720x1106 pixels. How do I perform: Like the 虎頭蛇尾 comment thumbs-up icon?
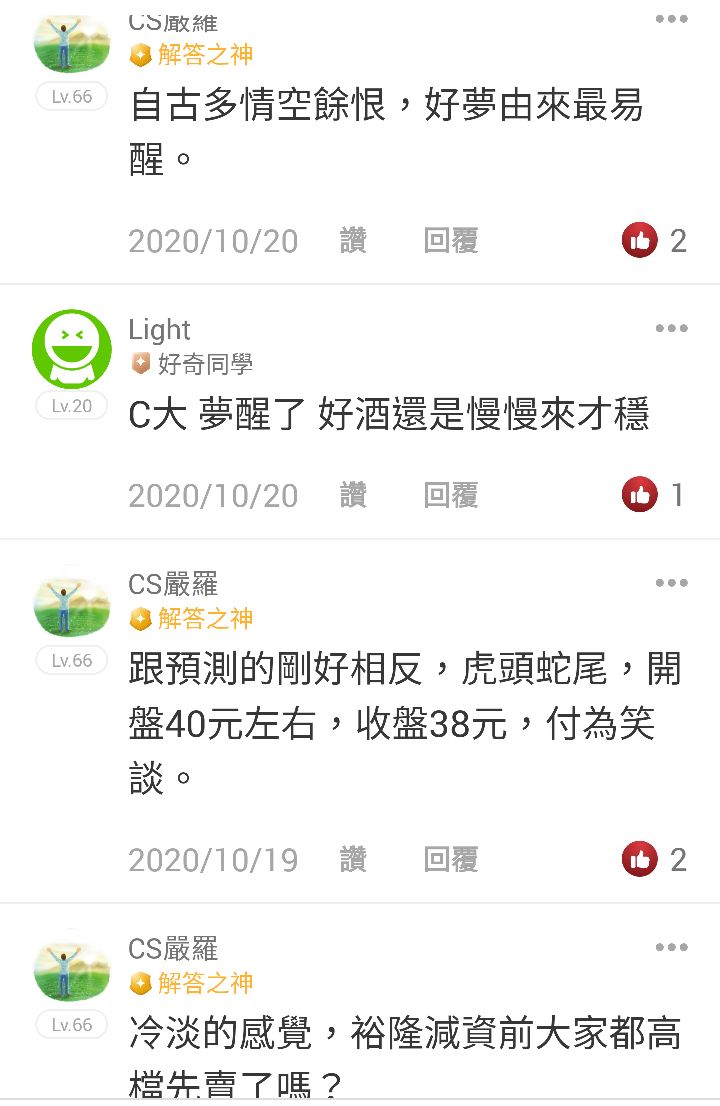pos(640,858)
